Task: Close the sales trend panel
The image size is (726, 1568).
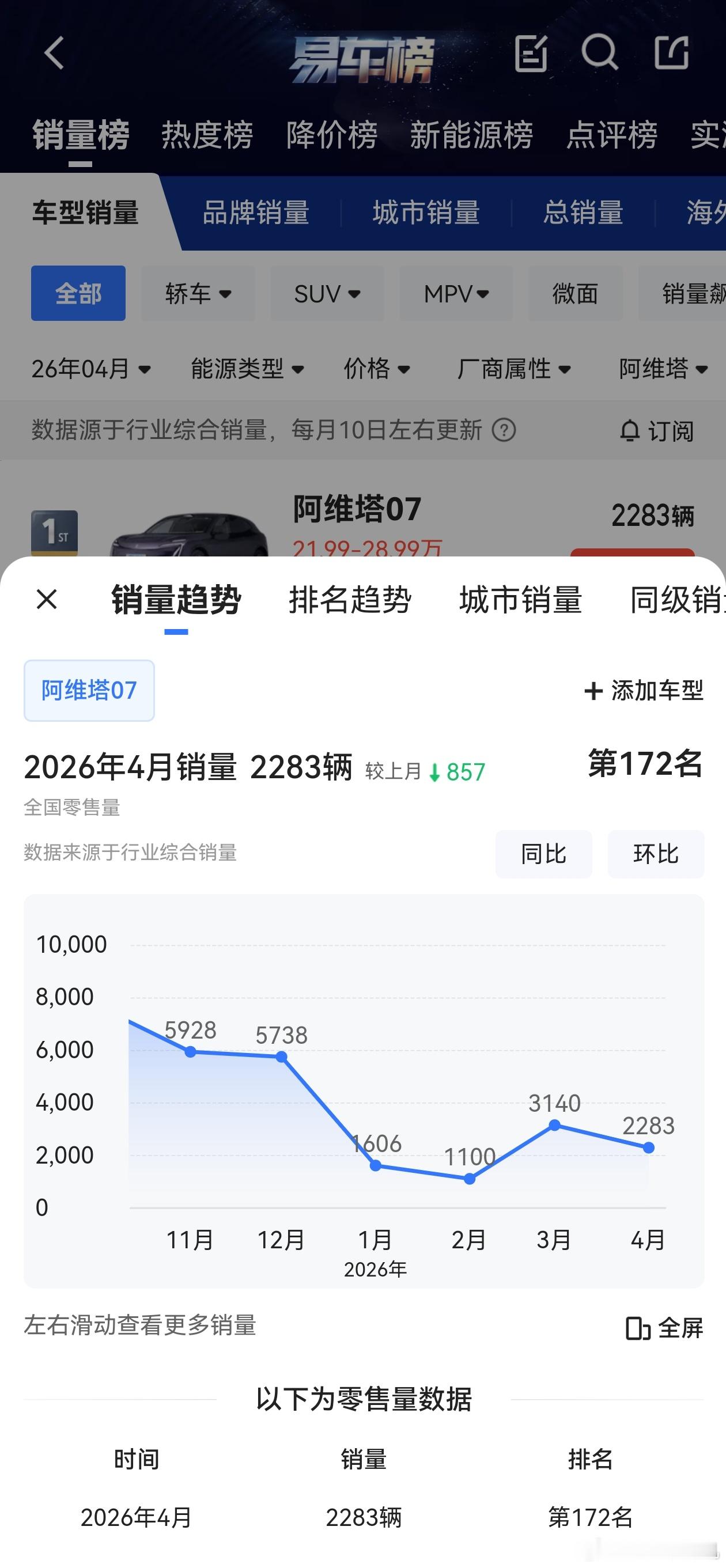Action: tap(47, 599)
